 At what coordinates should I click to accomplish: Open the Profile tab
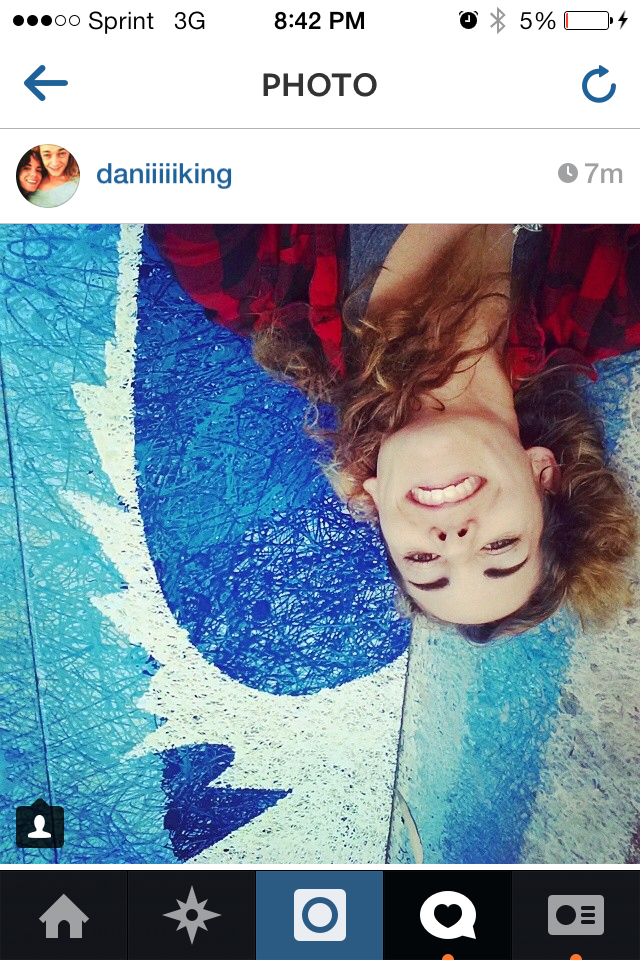575,916
